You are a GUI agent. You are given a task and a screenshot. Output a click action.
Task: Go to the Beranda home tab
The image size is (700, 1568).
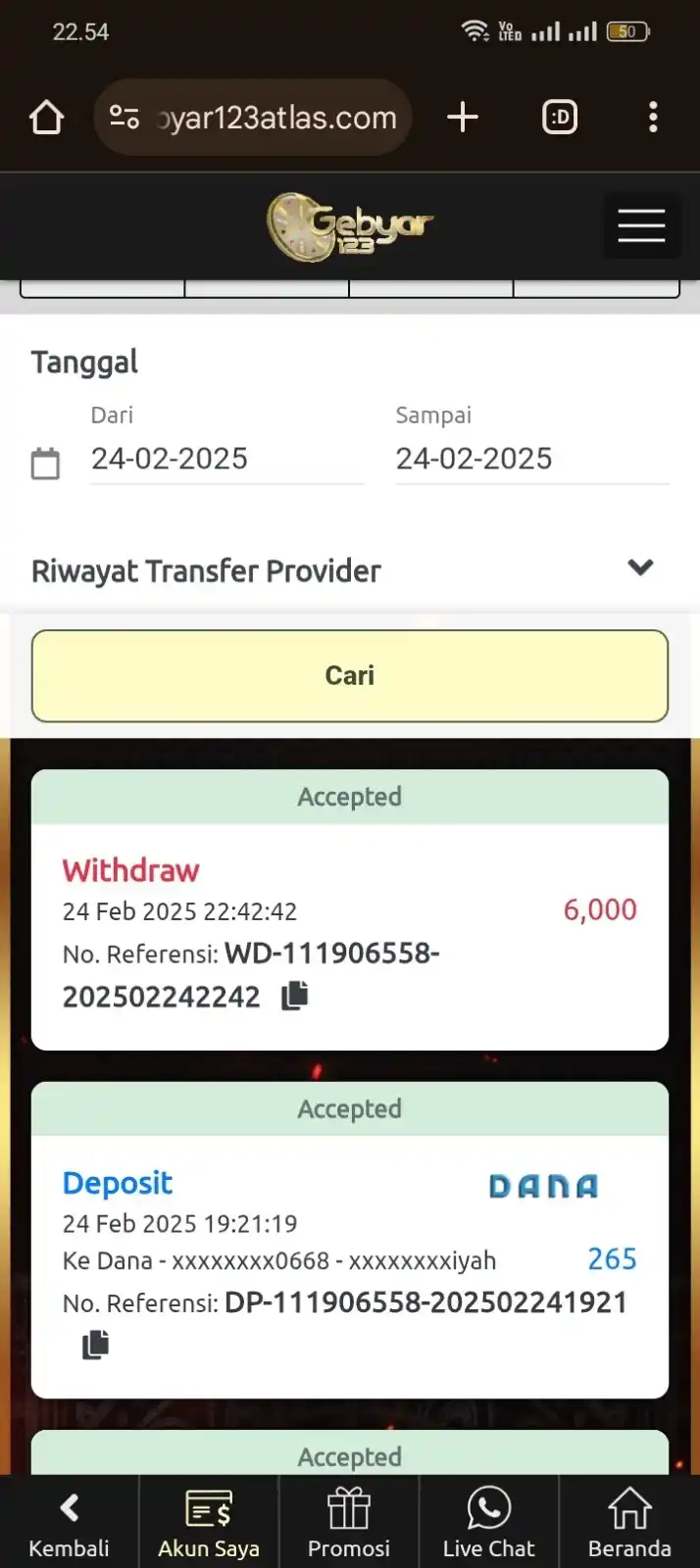(628, 1524)
